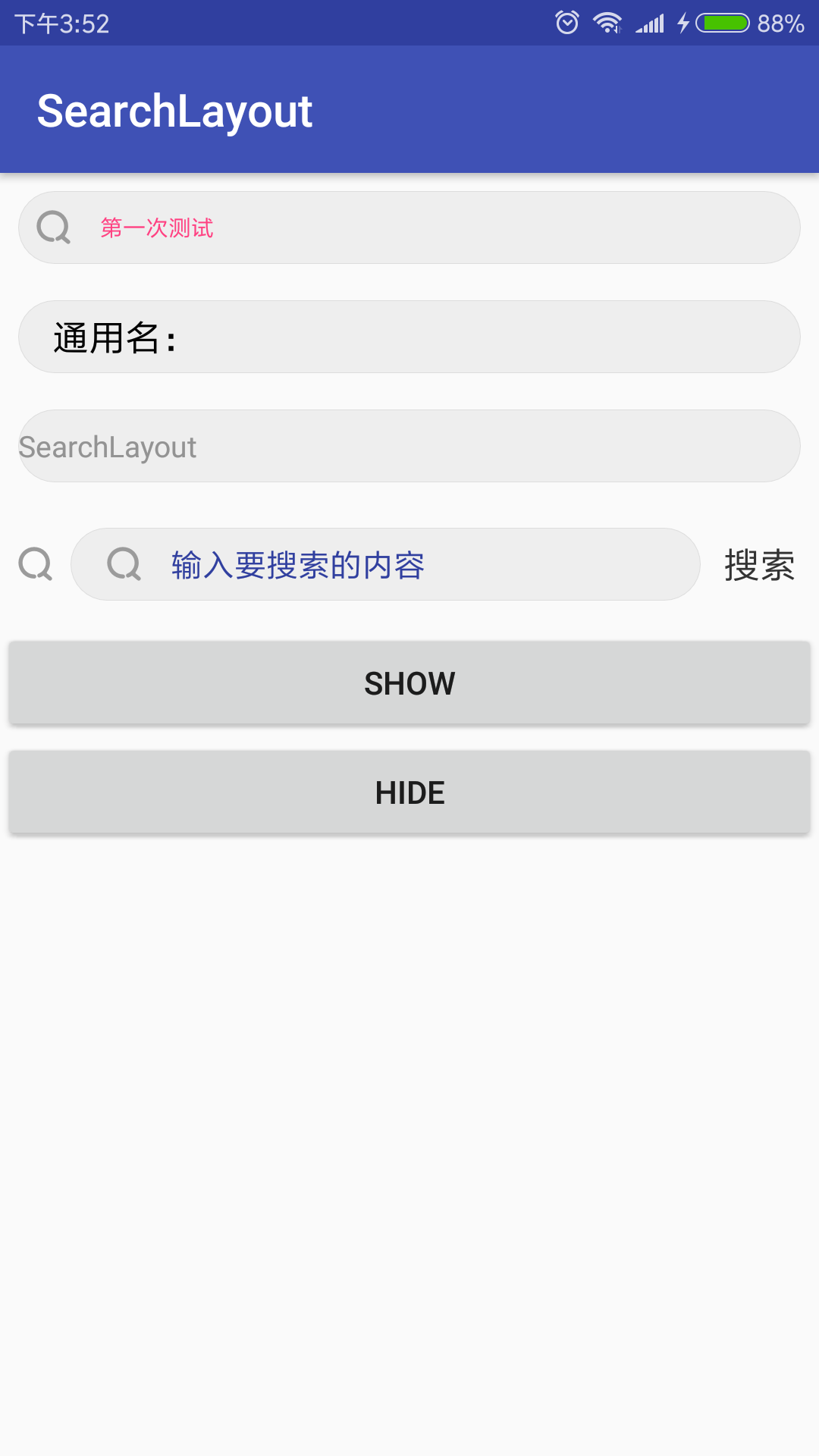Tap the 搜索 button
The image size is (819, 1456).
[x=759, y=565]
